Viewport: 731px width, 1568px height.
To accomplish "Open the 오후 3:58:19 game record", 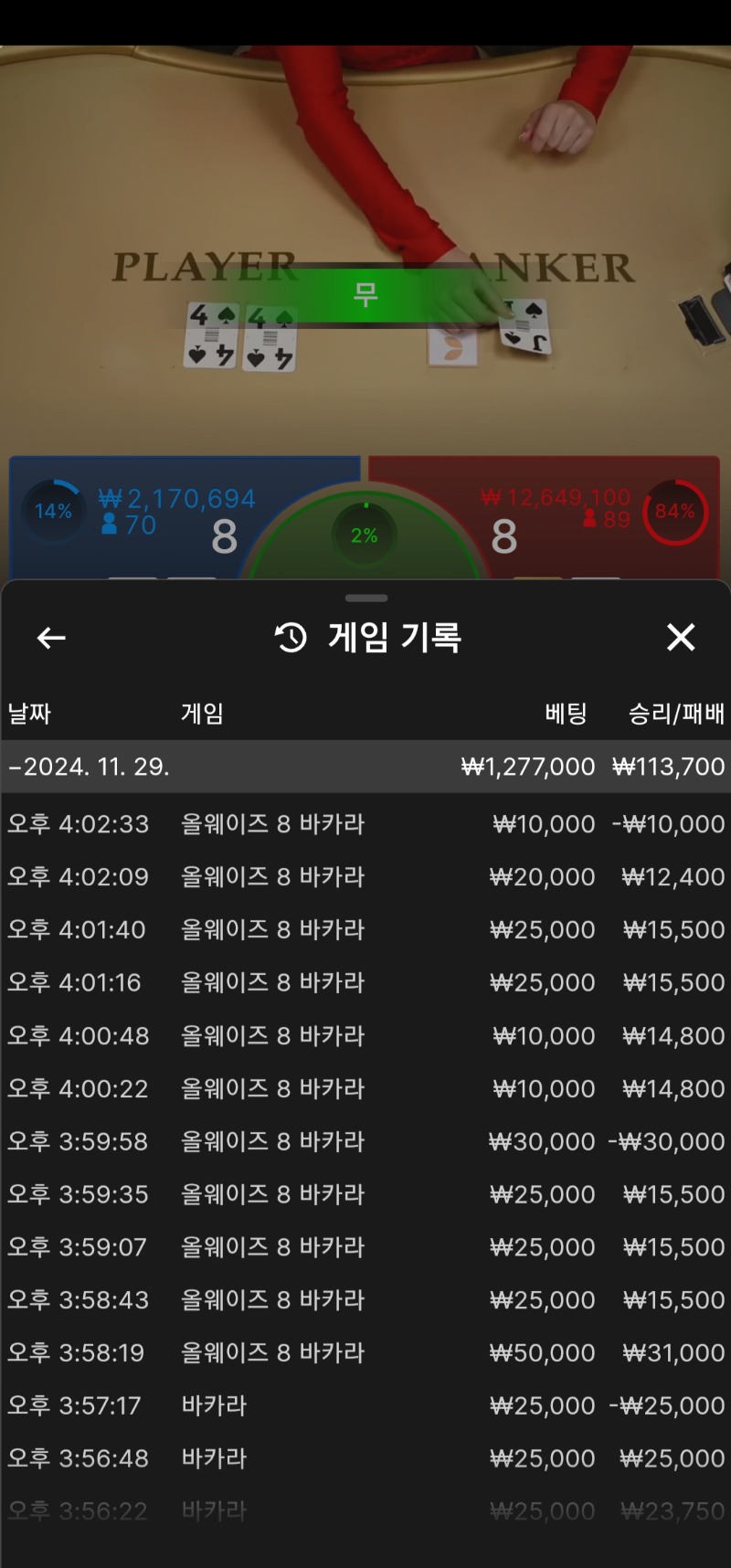I will point(365,1353).
